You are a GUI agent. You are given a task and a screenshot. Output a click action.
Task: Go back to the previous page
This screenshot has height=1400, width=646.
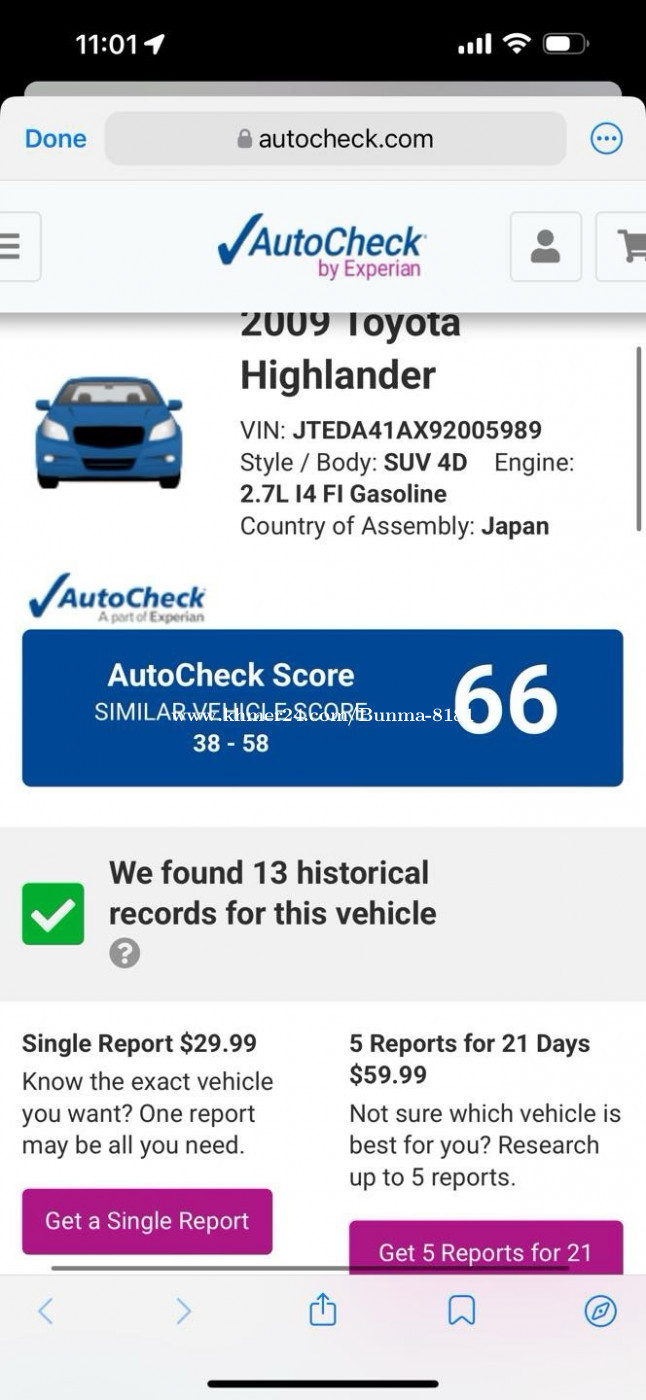coord(45,1311)
